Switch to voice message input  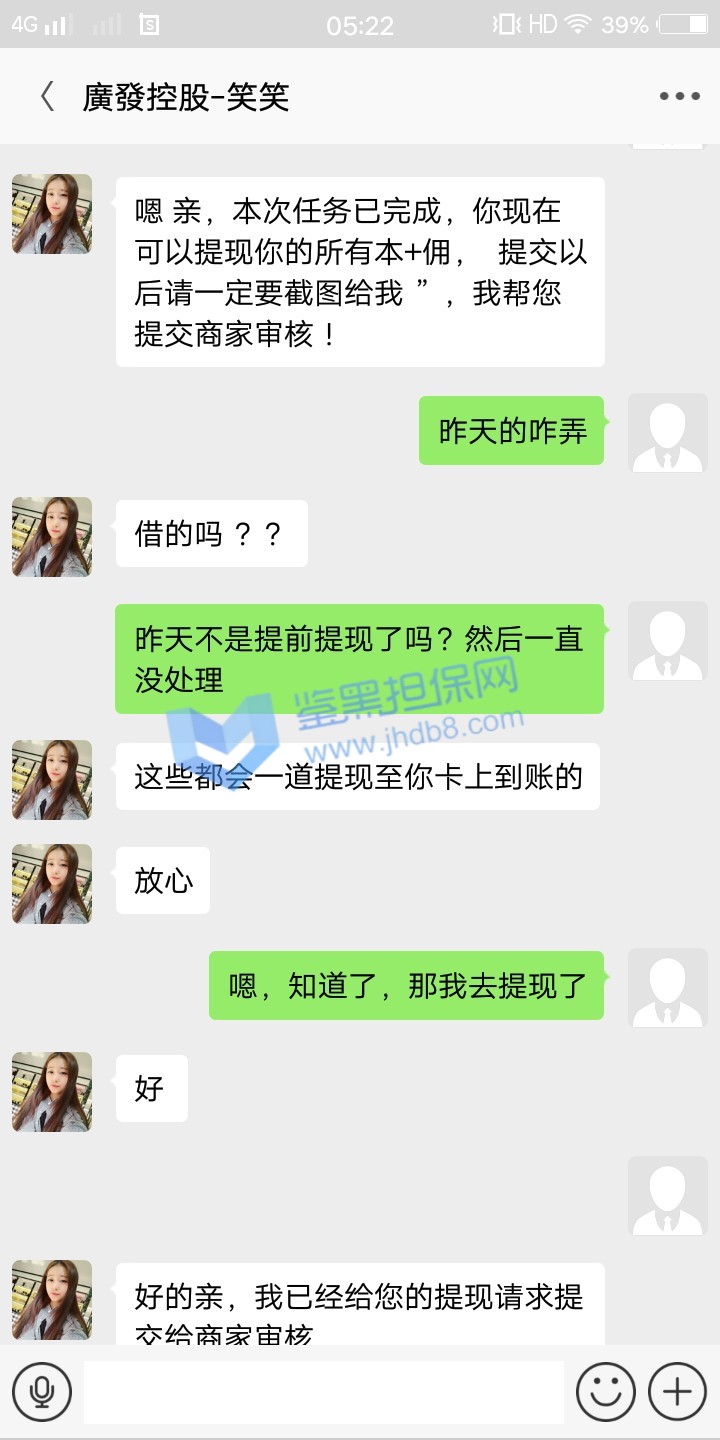[x=42, y=1391]
